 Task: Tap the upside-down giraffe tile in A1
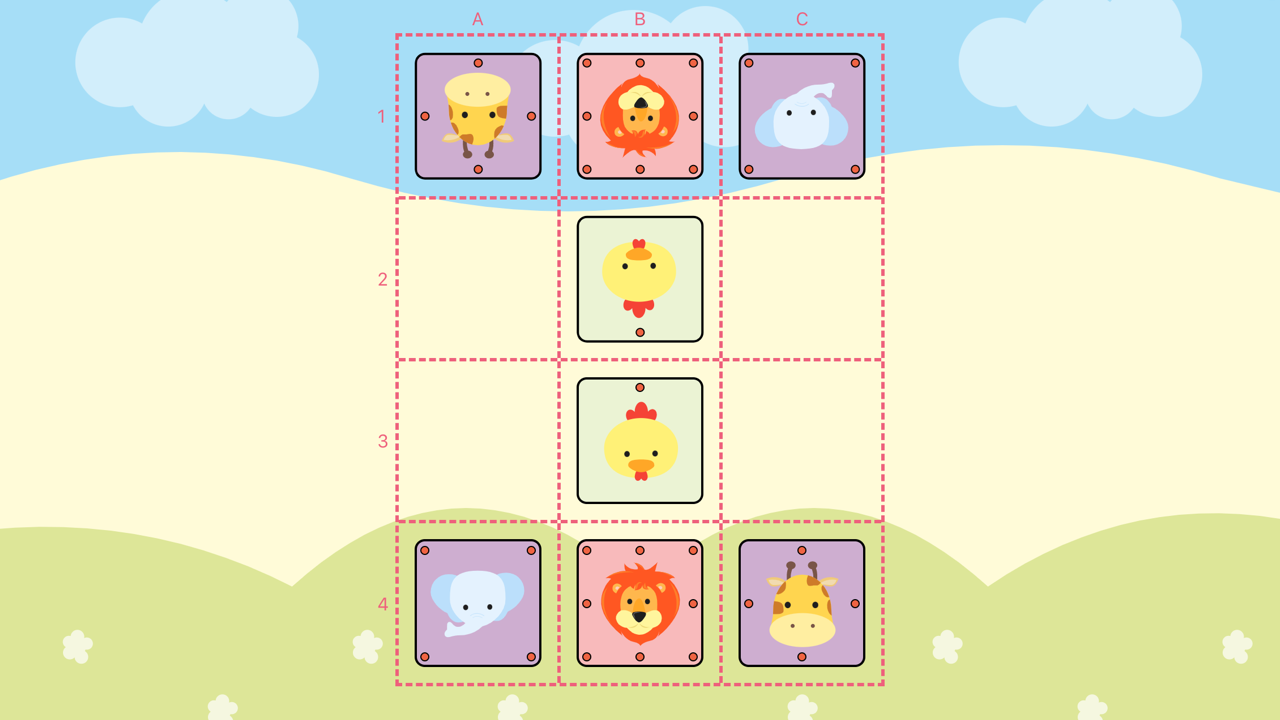pos(478,116)
